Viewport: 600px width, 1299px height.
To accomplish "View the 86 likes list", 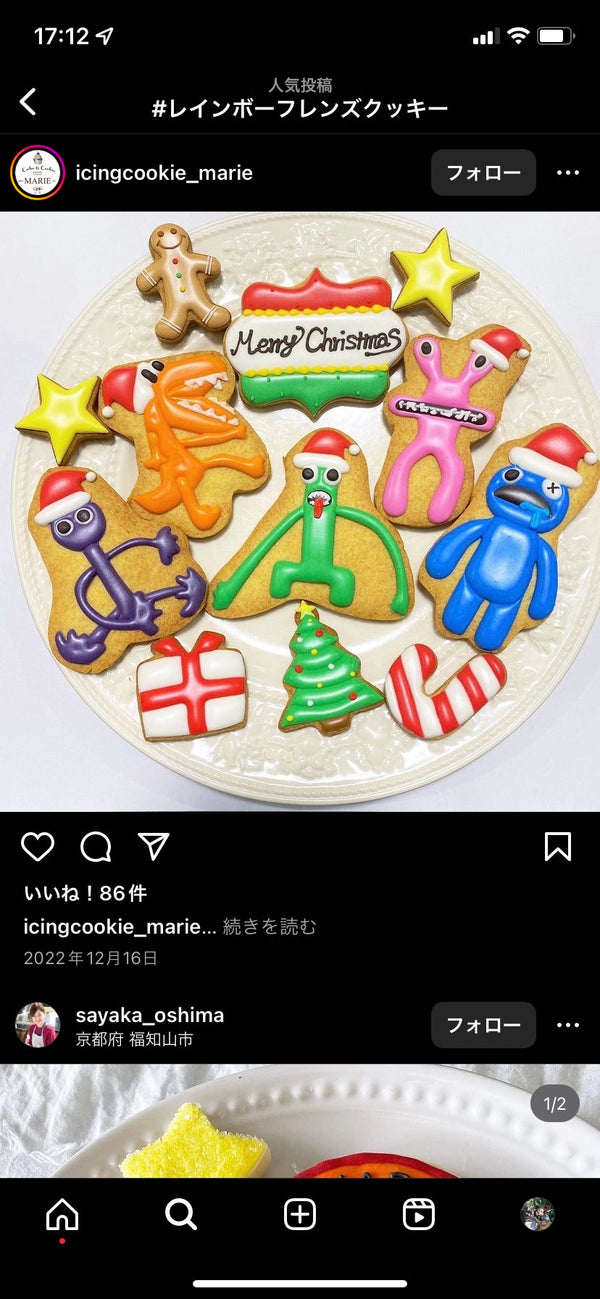I will [x=85, y=893].
